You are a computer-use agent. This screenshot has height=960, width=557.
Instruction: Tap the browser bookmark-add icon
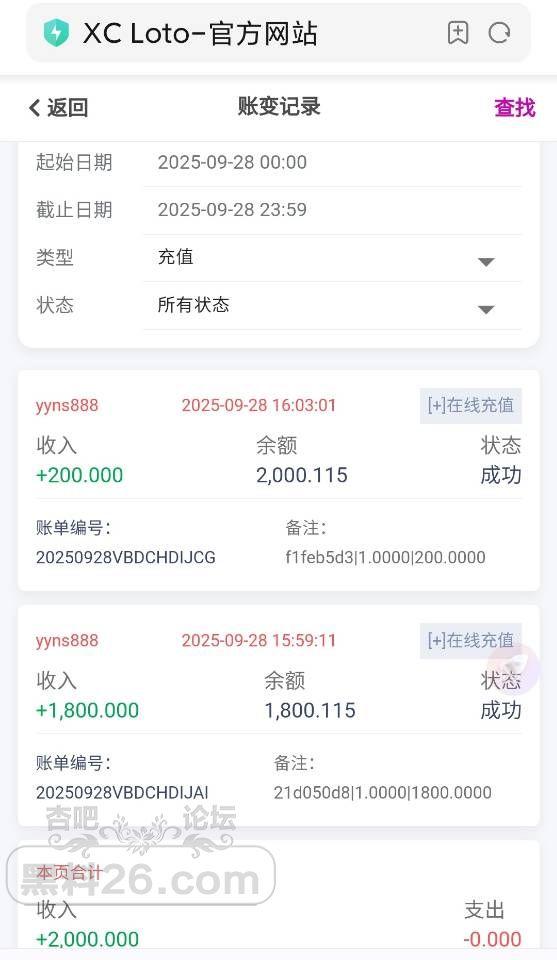click(458, 32)
